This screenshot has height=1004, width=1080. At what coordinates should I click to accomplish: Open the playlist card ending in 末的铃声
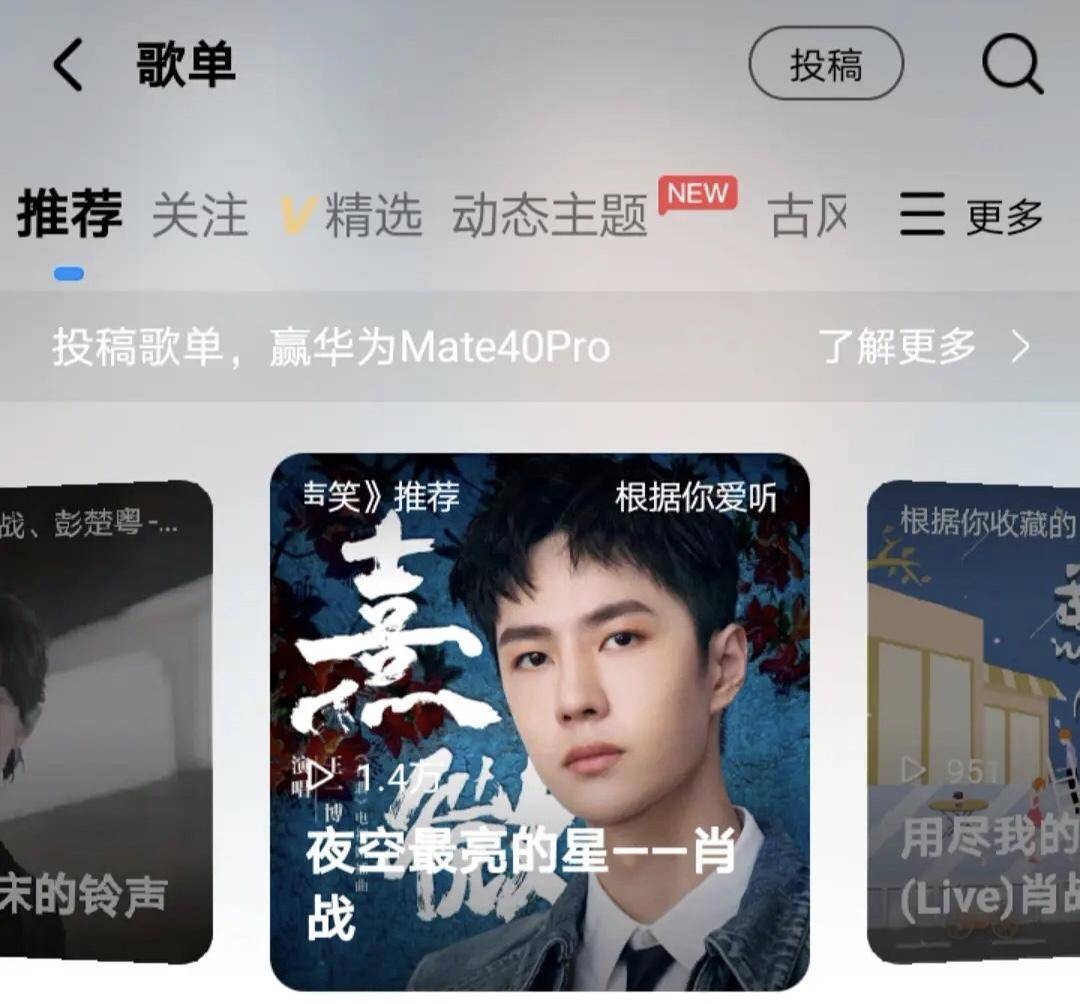click(x=105, y=720)
